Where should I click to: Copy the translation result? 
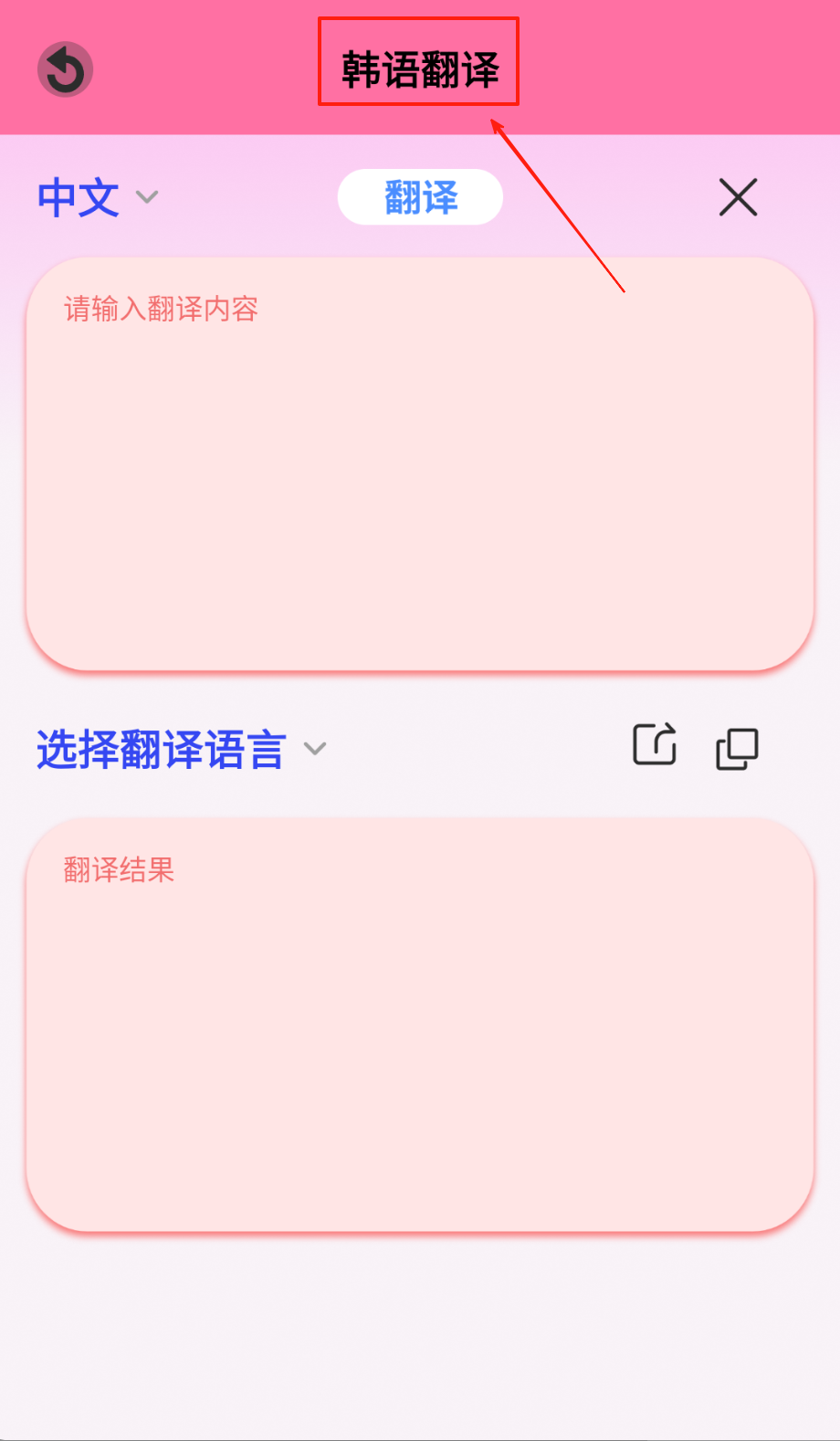(x=737, y=749)
